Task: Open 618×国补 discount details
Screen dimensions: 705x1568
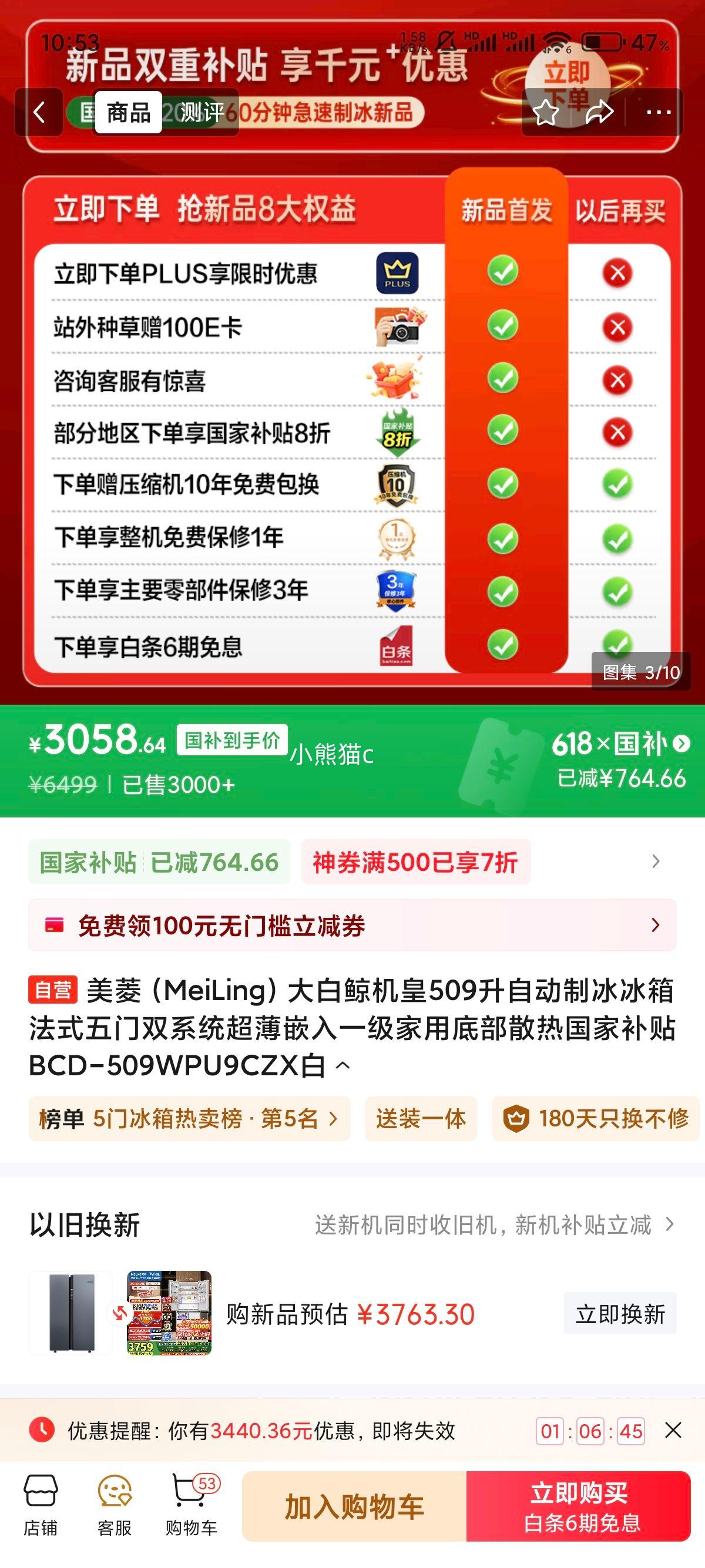Action: point(621,744)
